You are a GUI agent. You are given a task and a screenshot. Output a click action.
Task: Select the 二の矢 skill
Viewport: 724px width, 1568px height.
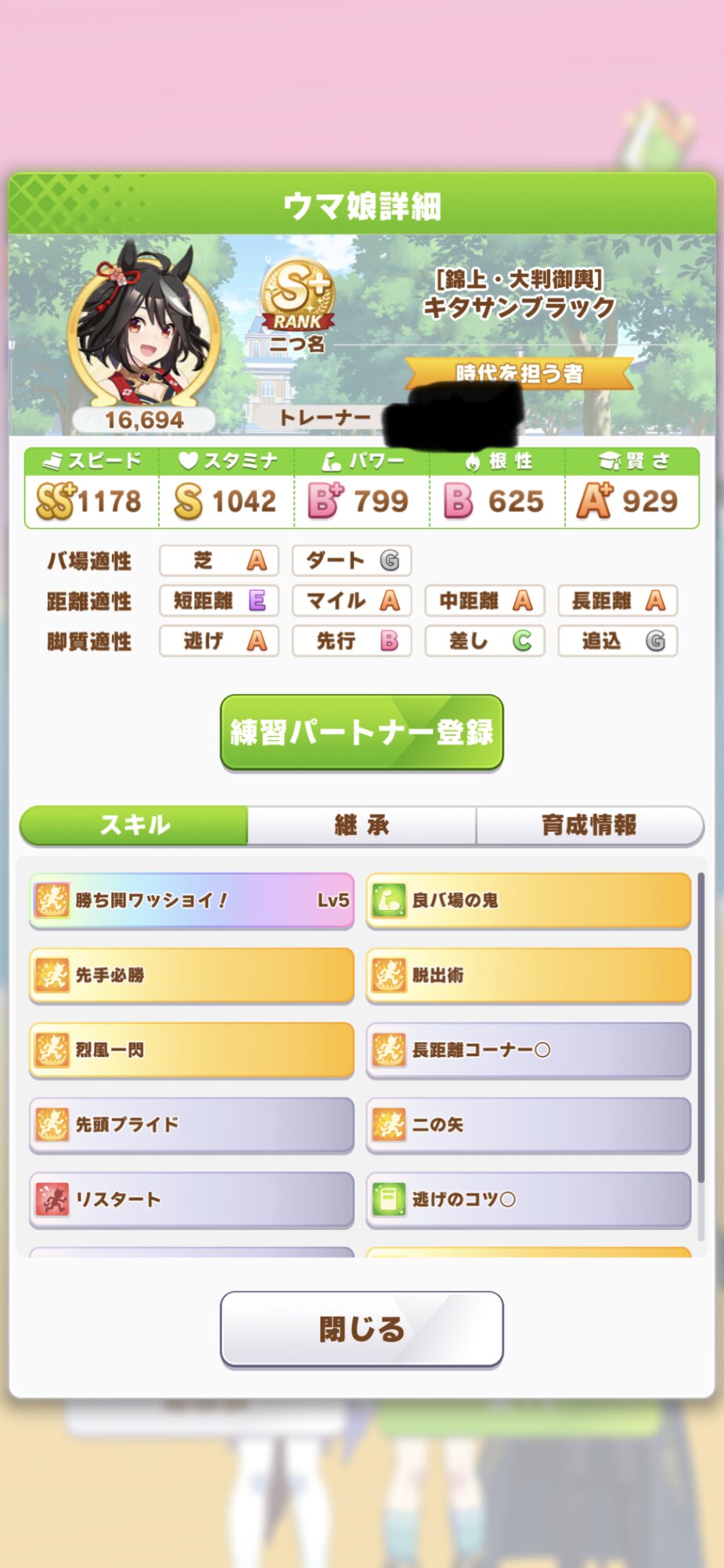(x=528, y=1124)
